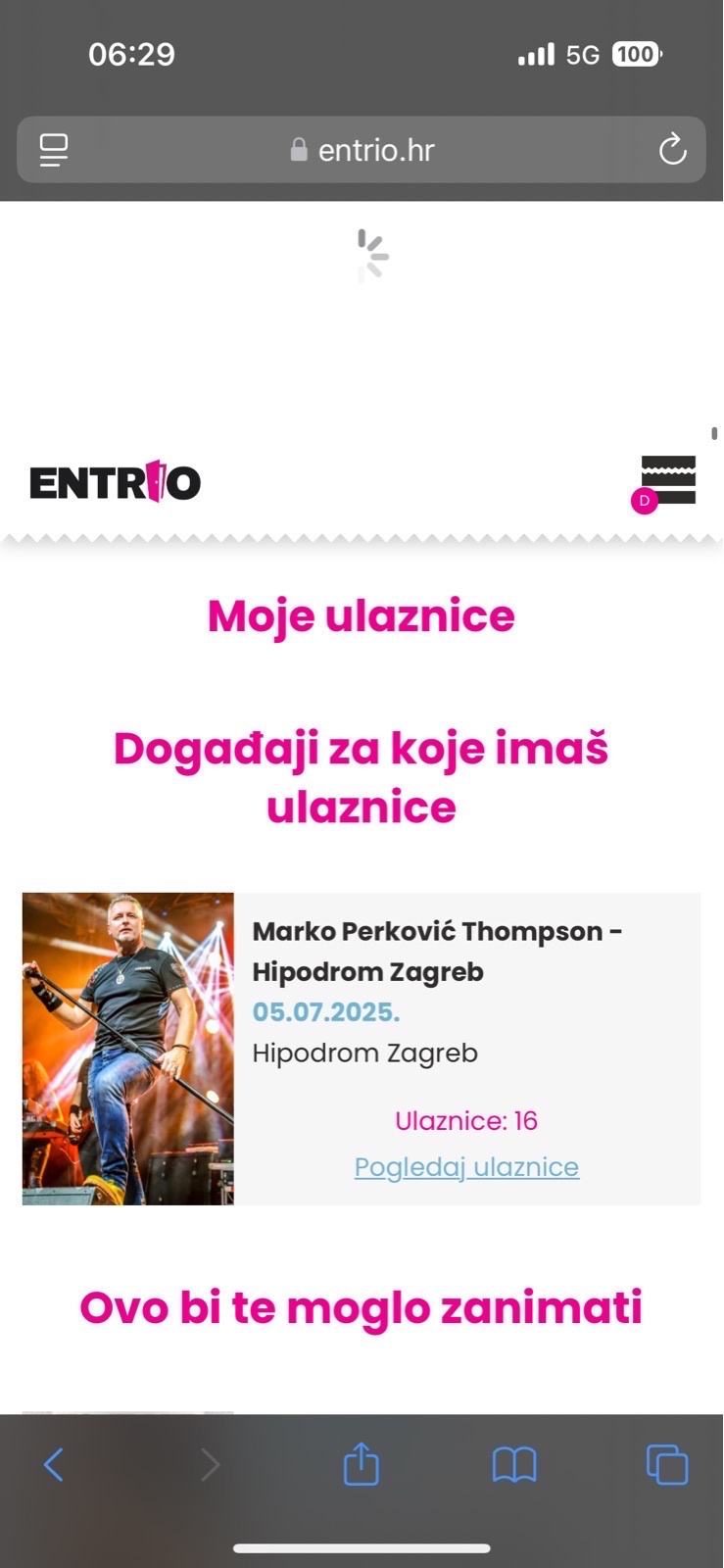Select the Ovo bi te moglo zanimati section
Viewport: 724px width, 1568px height.
click(362, 1307)
